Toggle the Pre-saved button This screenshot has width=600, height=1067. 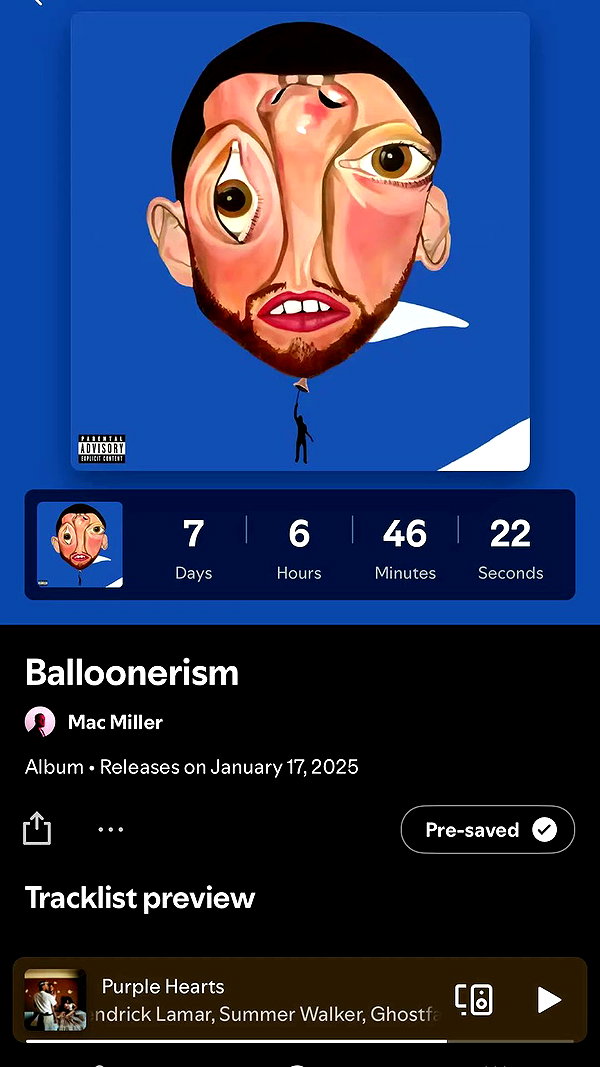488,830
